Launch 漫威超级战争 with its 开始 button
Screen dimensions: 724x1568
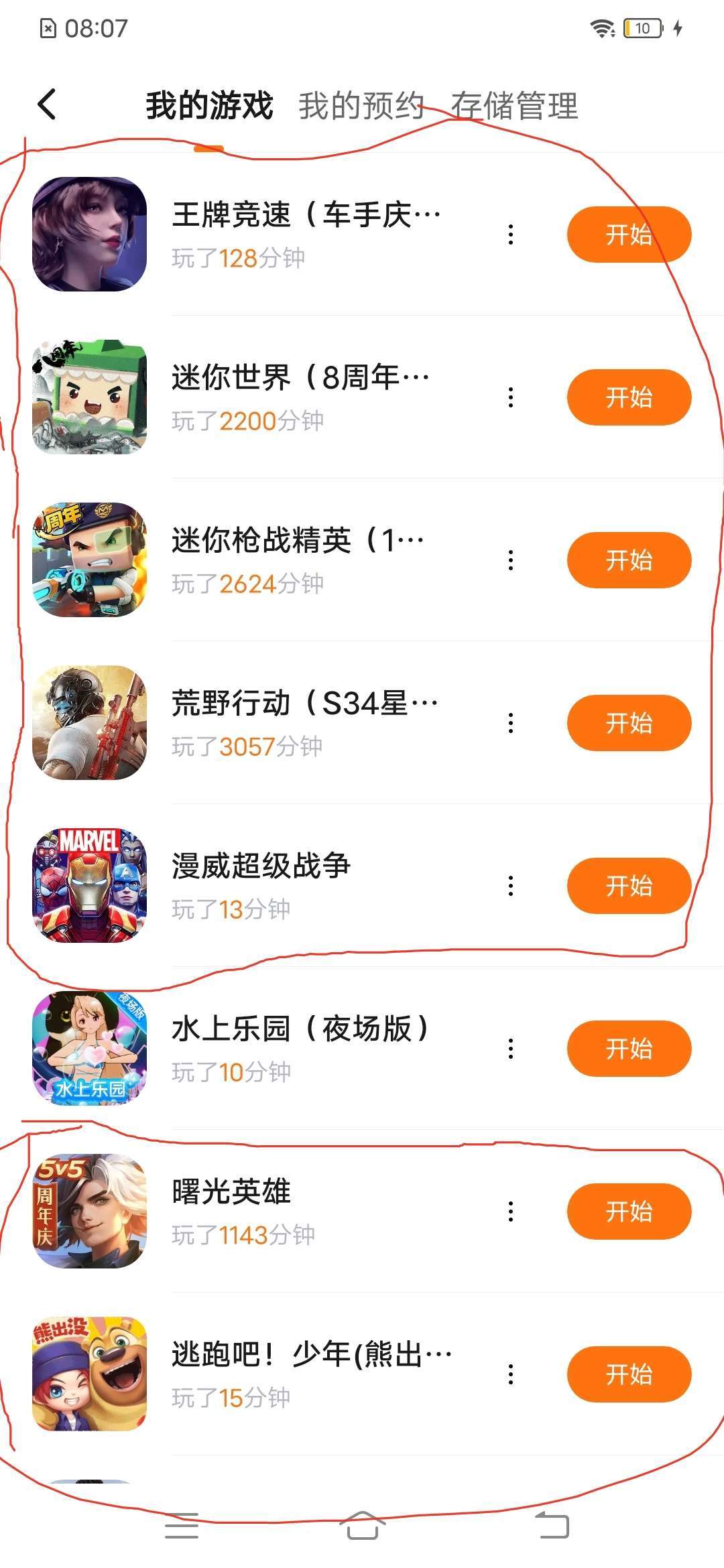628,886
